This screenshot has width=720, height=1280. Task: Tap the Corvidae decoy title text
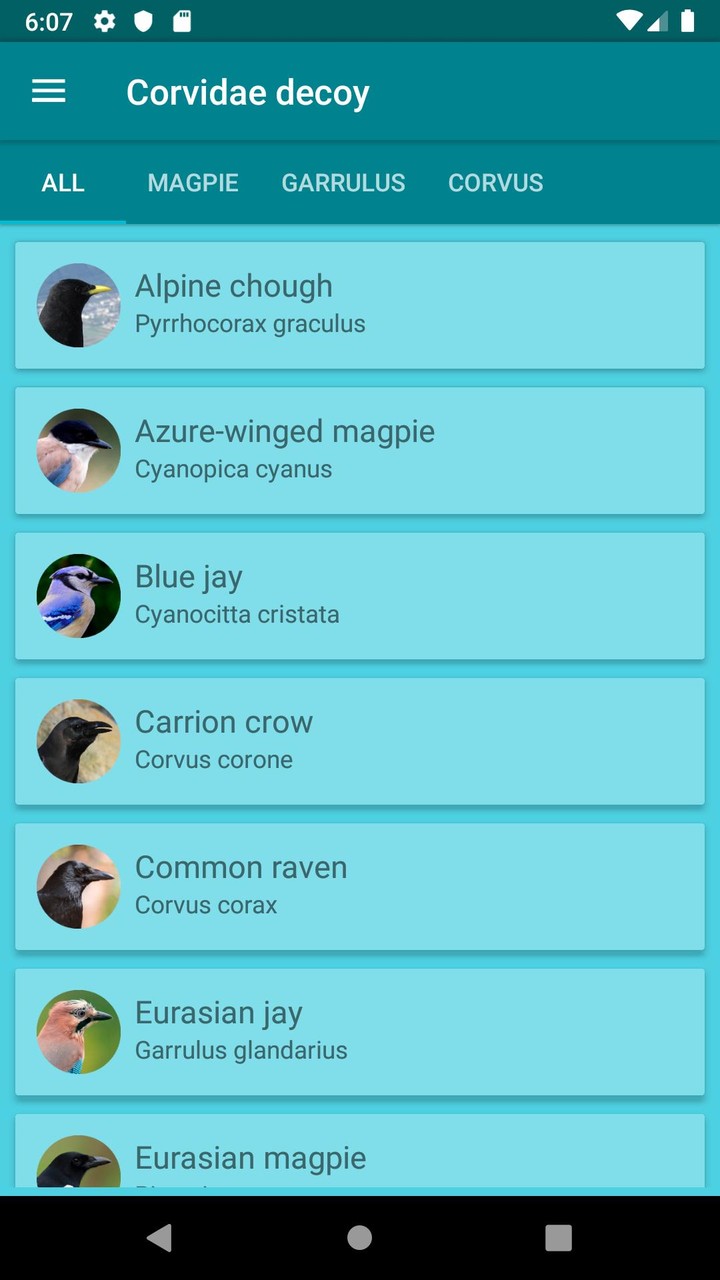tap(247, 91)
